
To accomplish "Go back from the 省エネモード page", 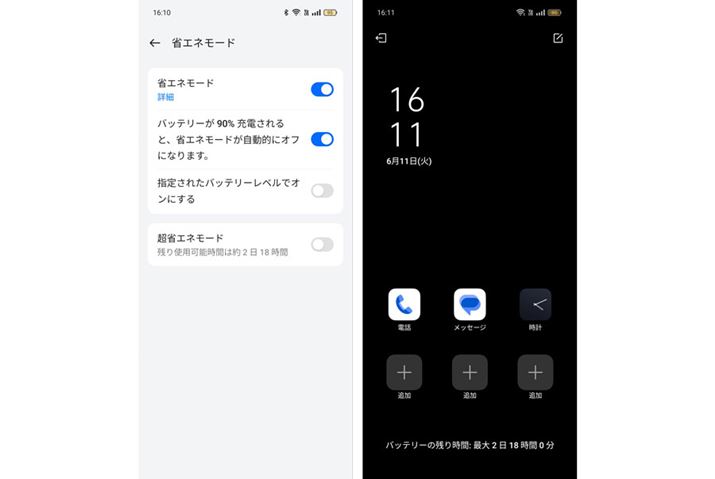I will [x=154, y=43].
